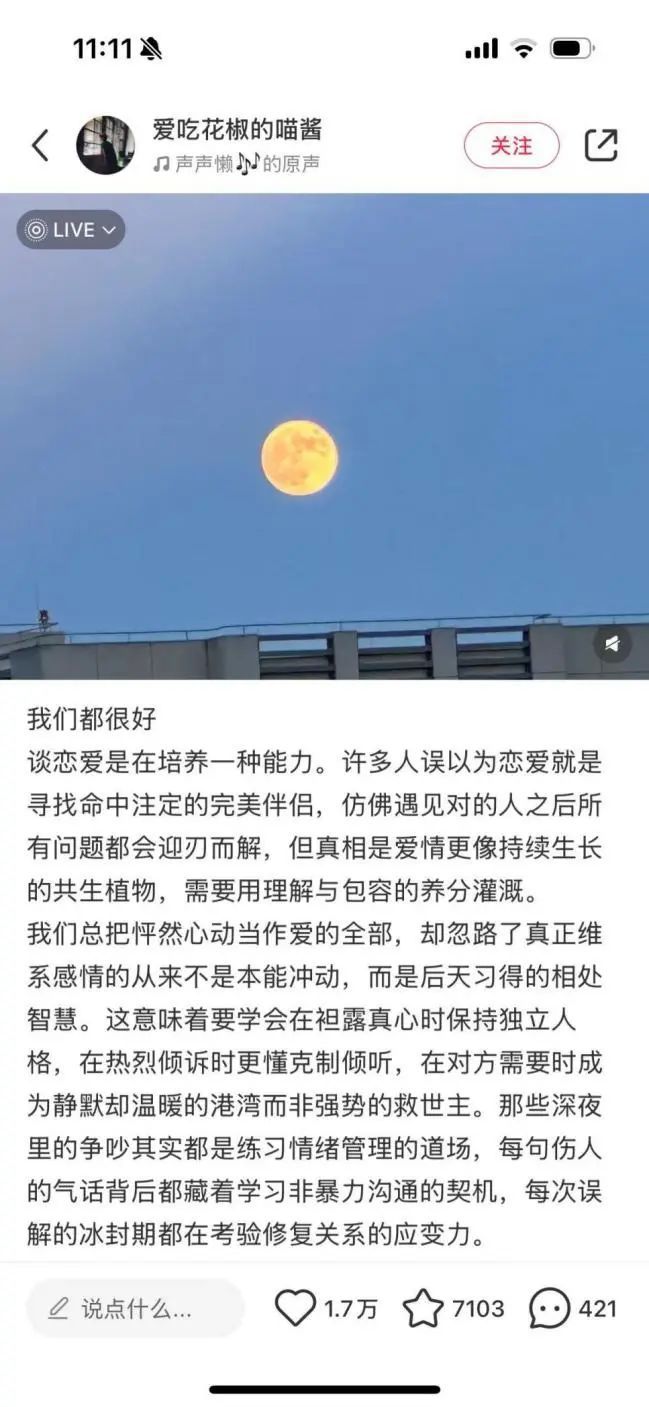
Task: Tap the 说点什么 comment field
Action: click(135, 1308)
